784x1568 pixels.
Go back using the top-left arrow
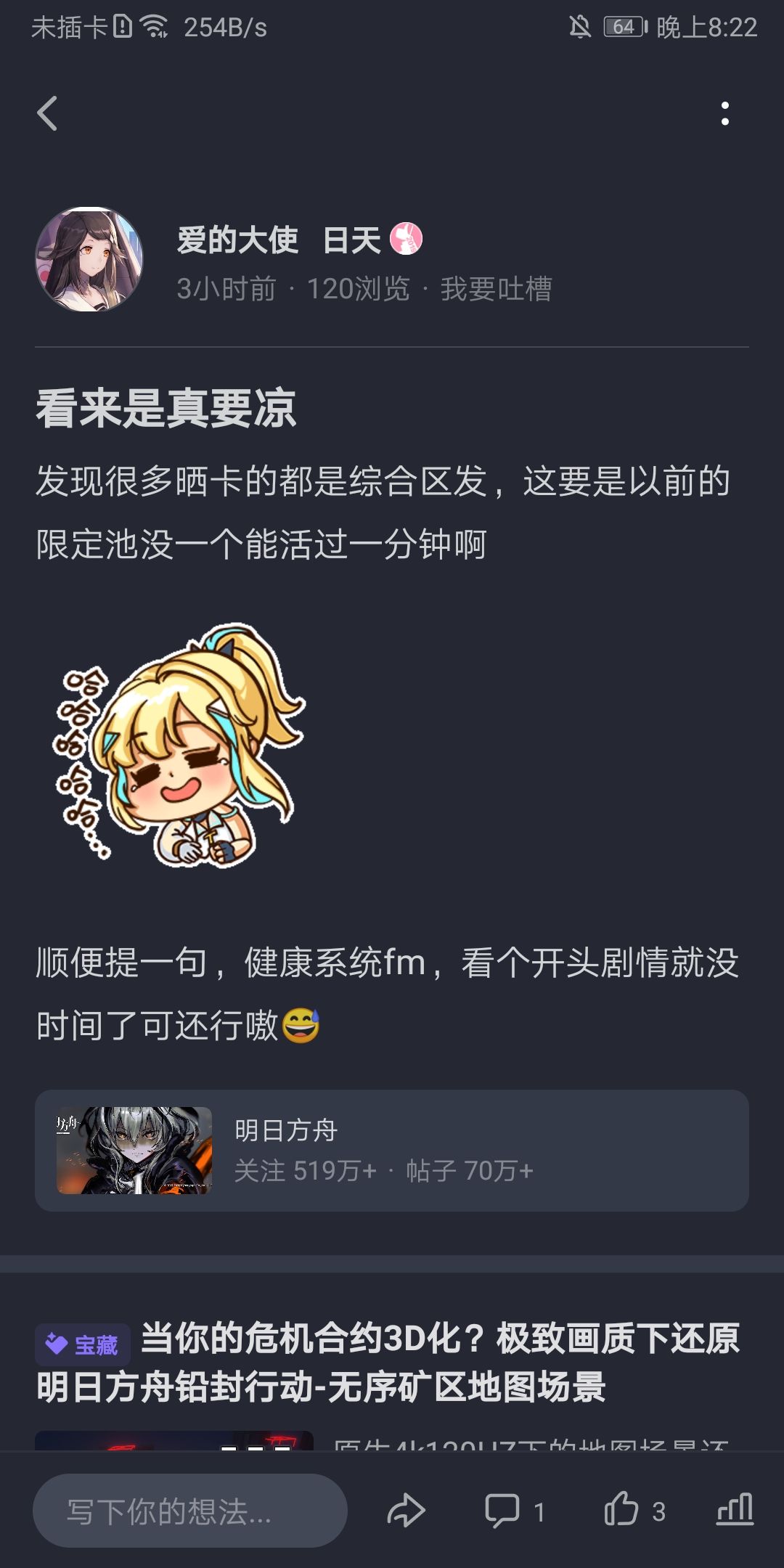tap(47, 113)
